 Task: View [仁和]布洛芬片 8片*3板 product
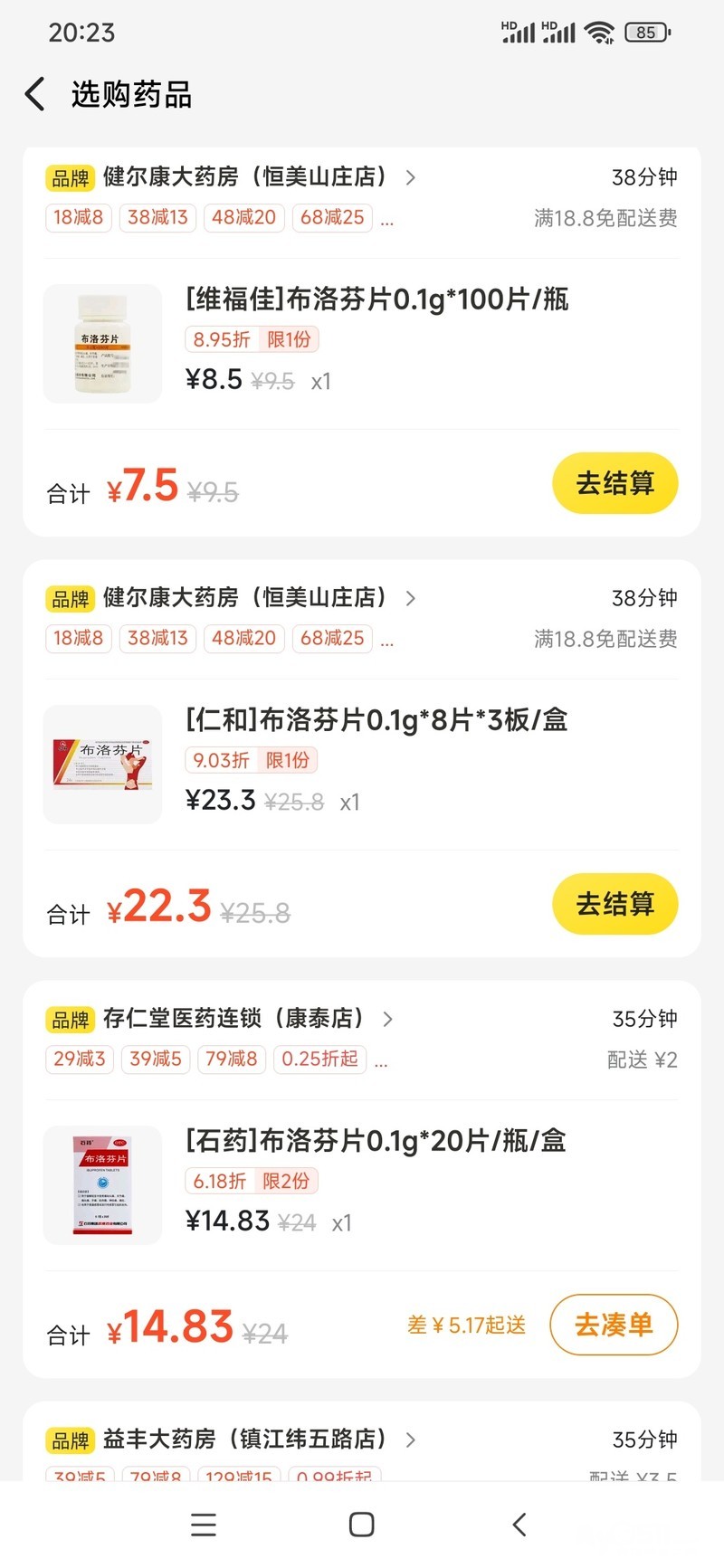click(x=376, y=720)
